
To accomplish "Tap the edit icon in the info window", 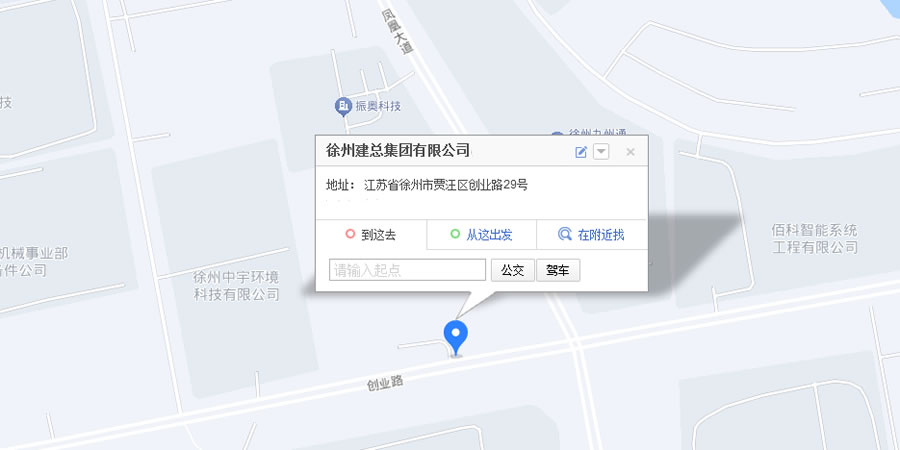I will [x=581, y=152].
